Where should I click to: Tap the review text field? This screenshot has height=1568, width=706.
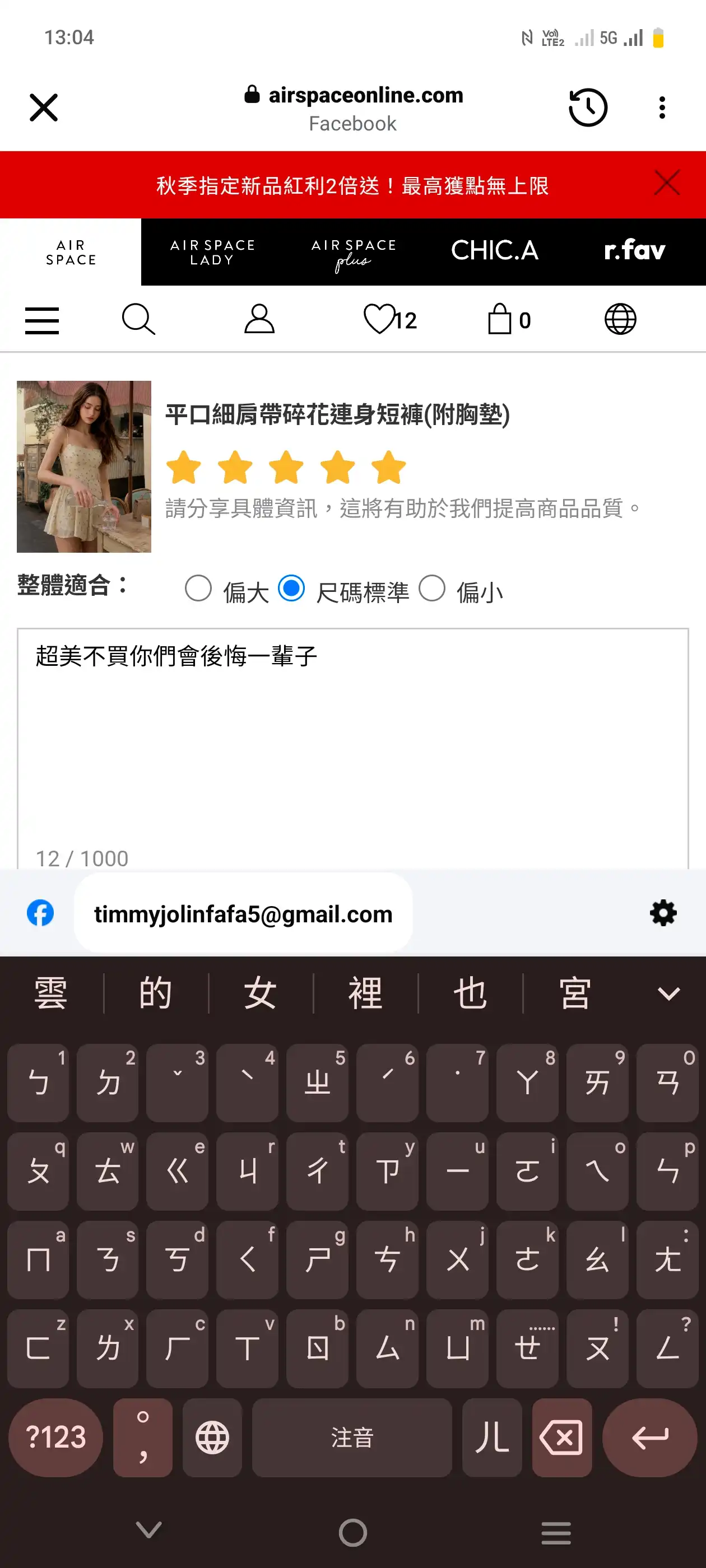point(352,749)
